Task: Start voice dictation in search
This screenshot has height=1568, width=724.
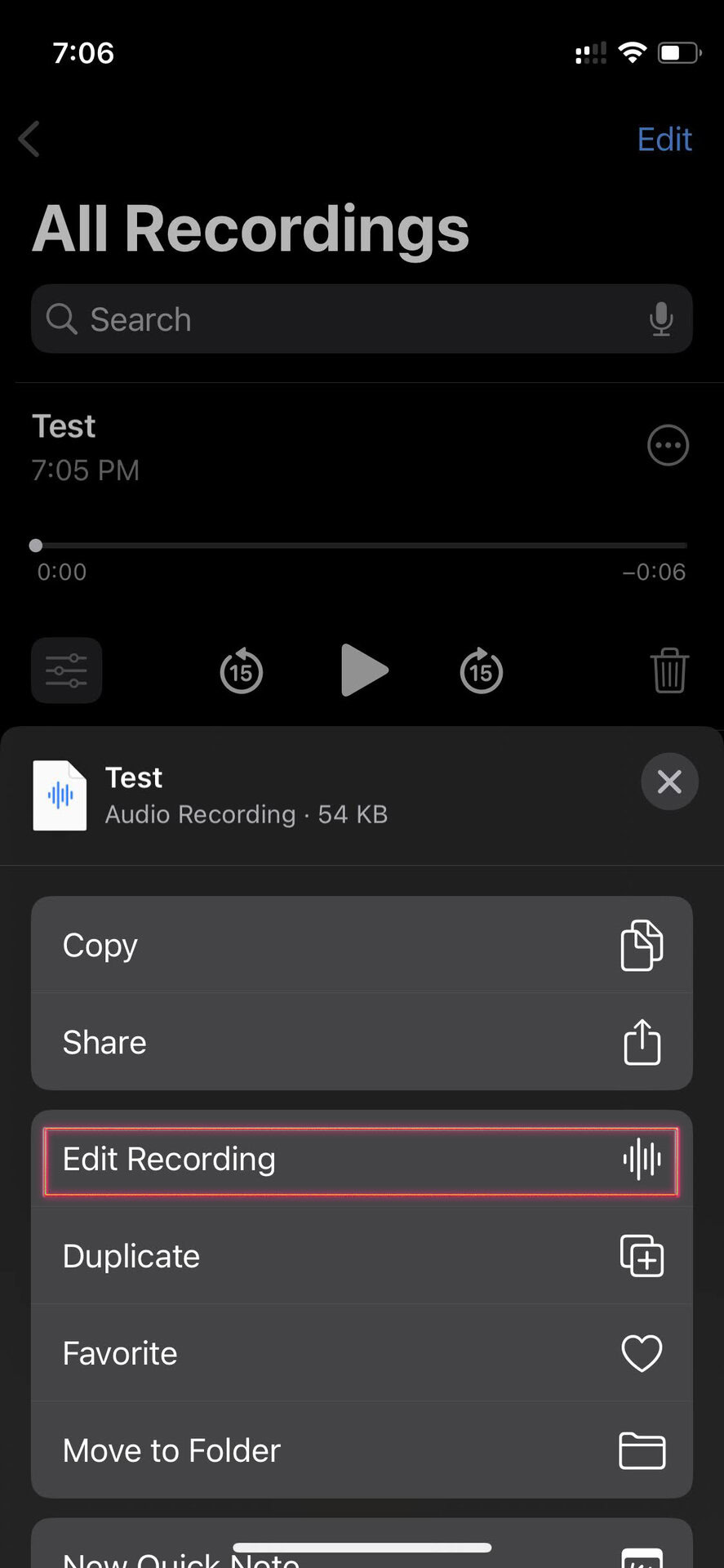Action: [660, 319]
